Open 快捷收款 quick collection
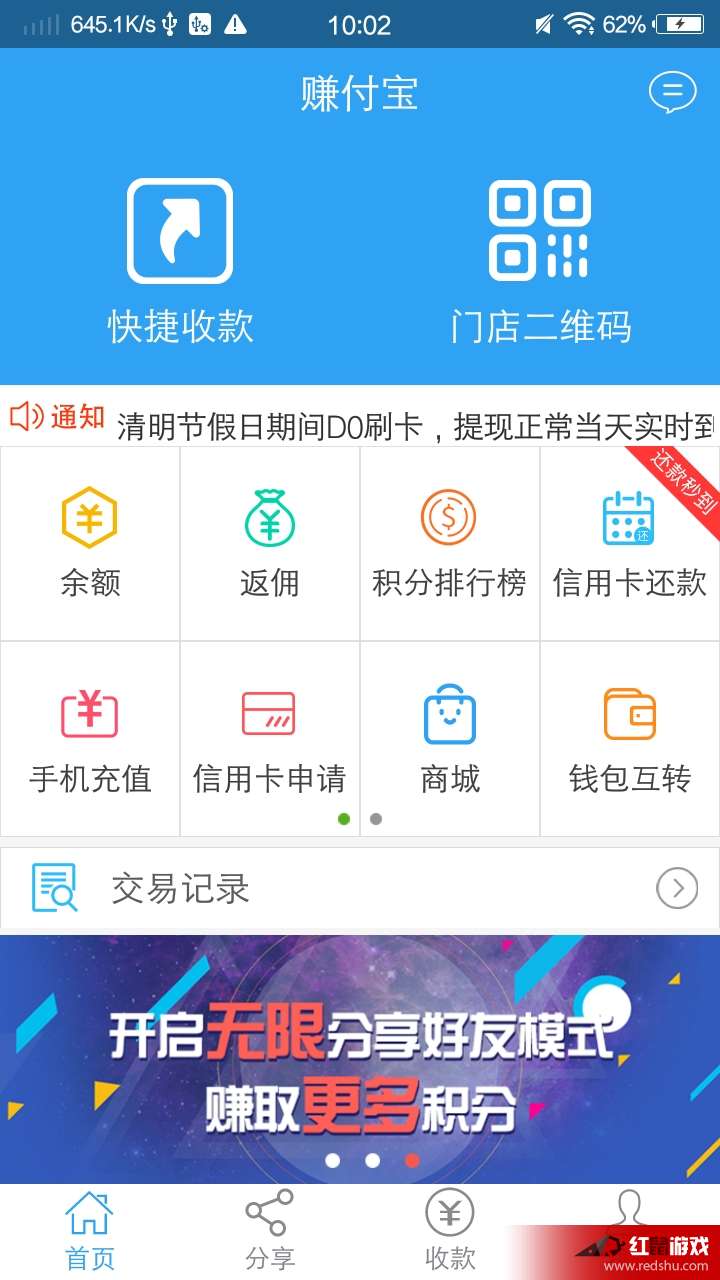 pyautogui.click(x=180, y=262)
